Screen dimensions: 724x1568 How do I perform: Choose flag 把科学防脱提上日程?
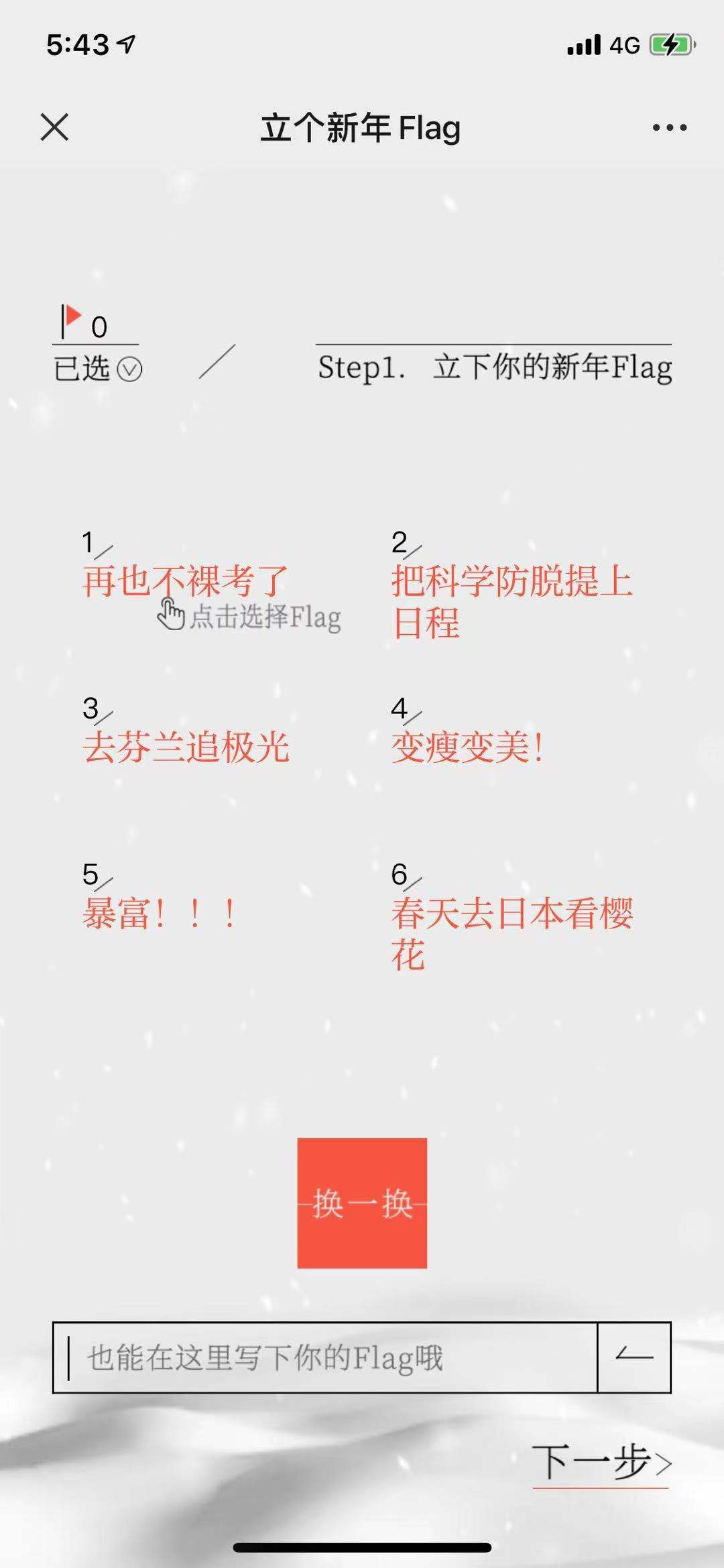tap(511, 601)
